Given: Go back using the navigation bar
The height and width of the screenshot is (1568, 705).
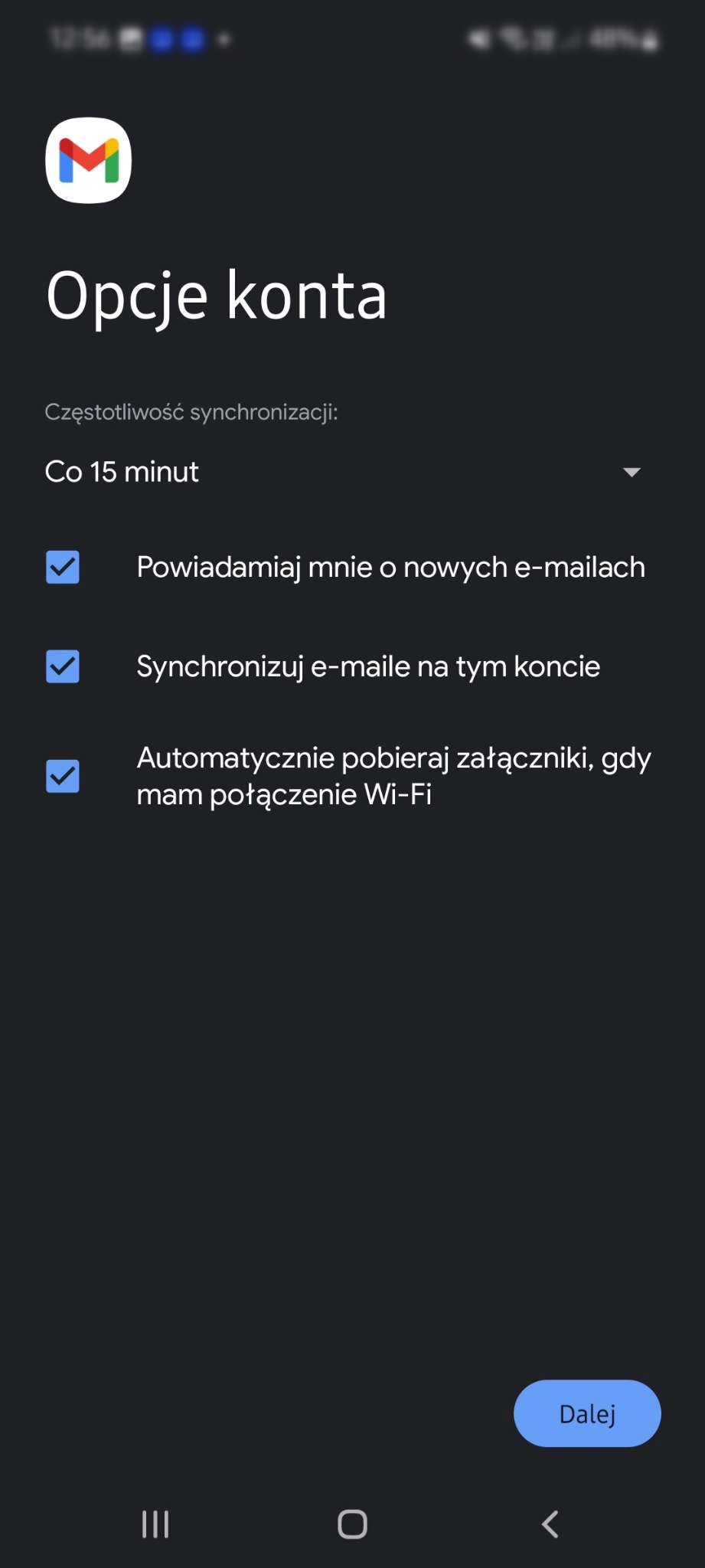Looking at the screenshot, I should tap(550, 1524).
